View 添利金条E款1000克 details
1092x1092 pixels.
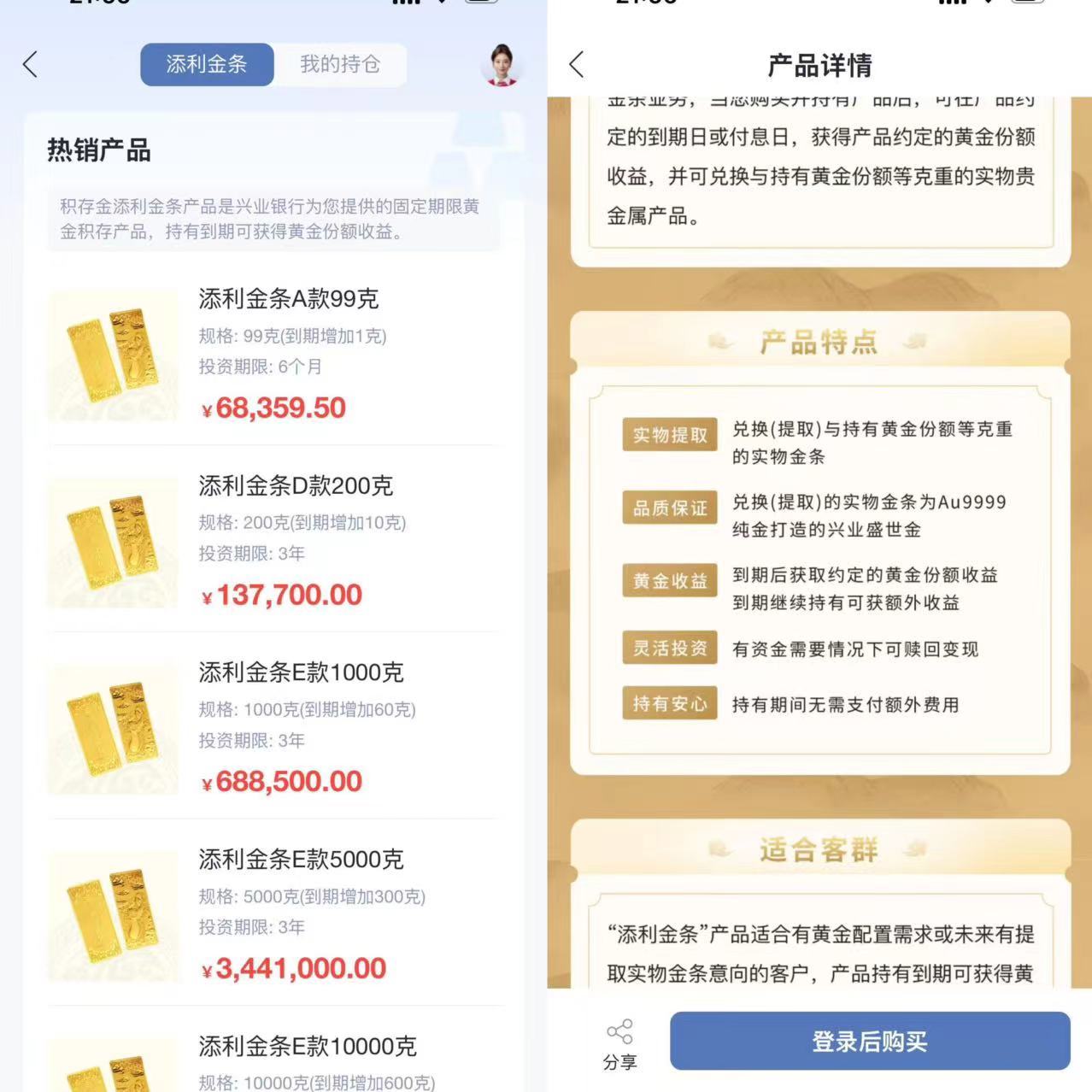point(301,672)
